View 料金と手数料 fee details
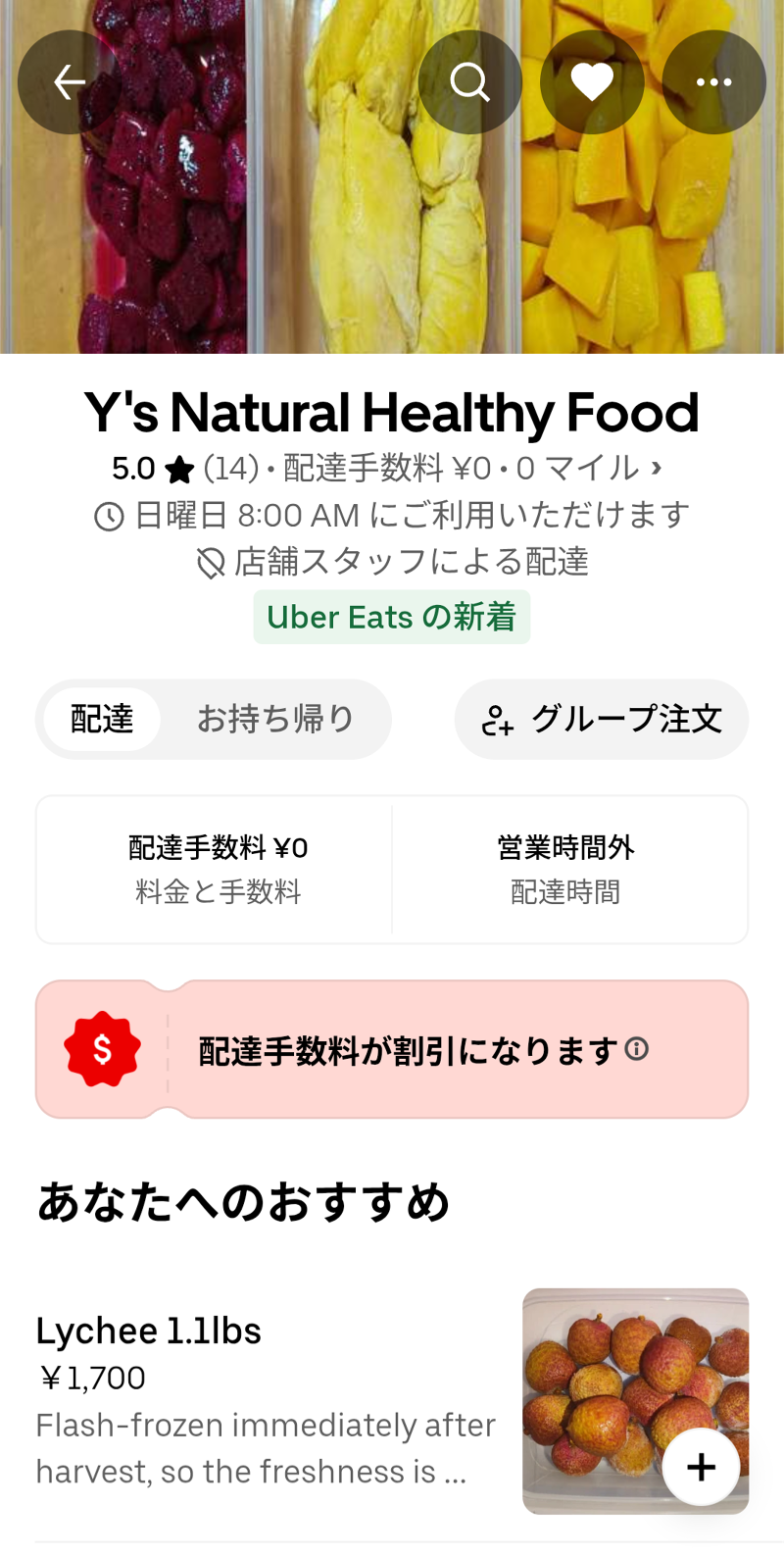784x1557 pixels. [x=218, y=870]
